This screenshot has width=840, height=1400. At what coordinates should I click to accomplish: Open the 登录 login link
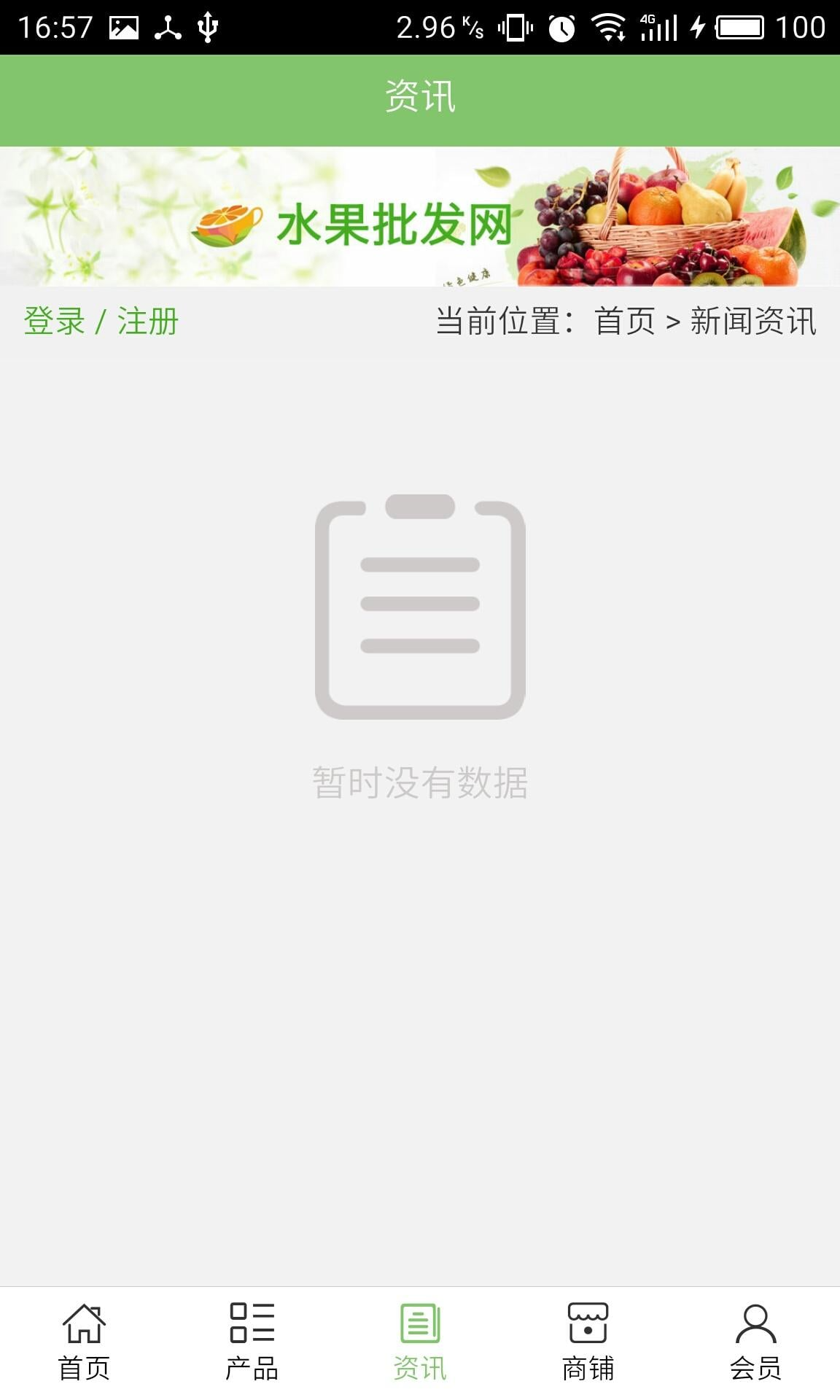coord(55,322)
